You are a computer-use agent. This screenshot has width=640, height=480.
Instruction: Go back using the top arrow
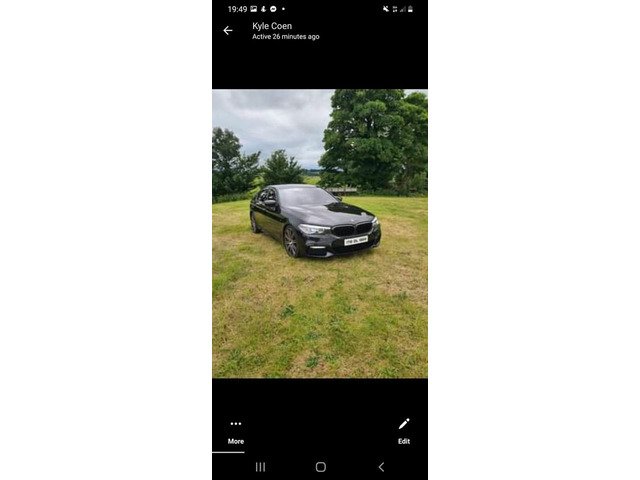coord(228,31)
